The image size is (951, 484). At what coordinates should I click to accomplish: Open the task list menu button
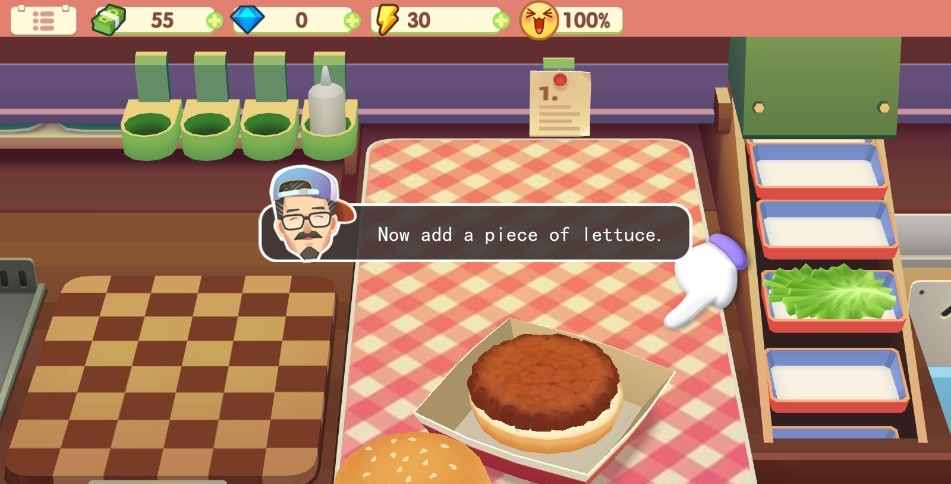point(43,19)
